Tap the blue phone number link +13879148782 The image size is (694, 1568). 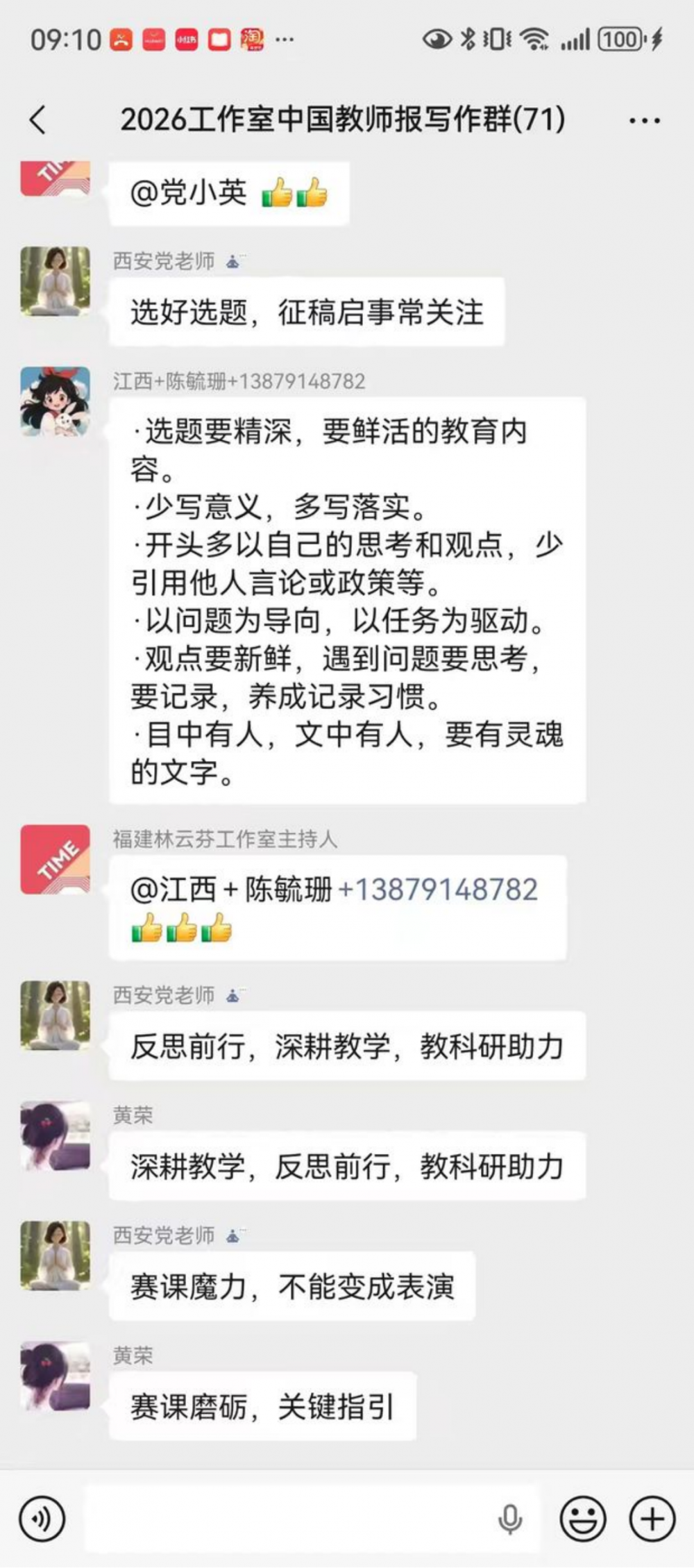tap(438, 890)
